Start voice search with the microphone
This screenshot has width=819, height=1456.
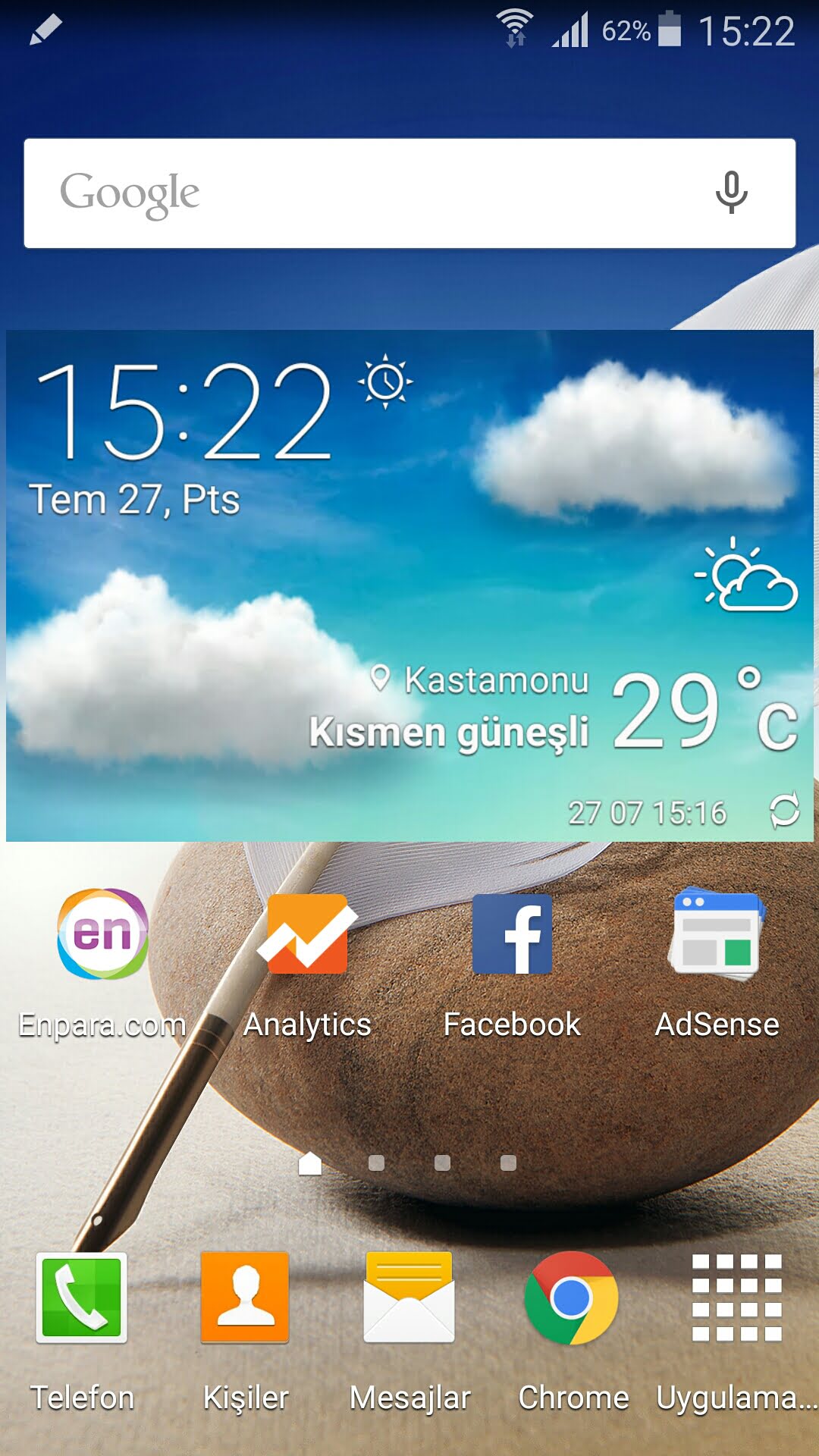pos(732,193)
